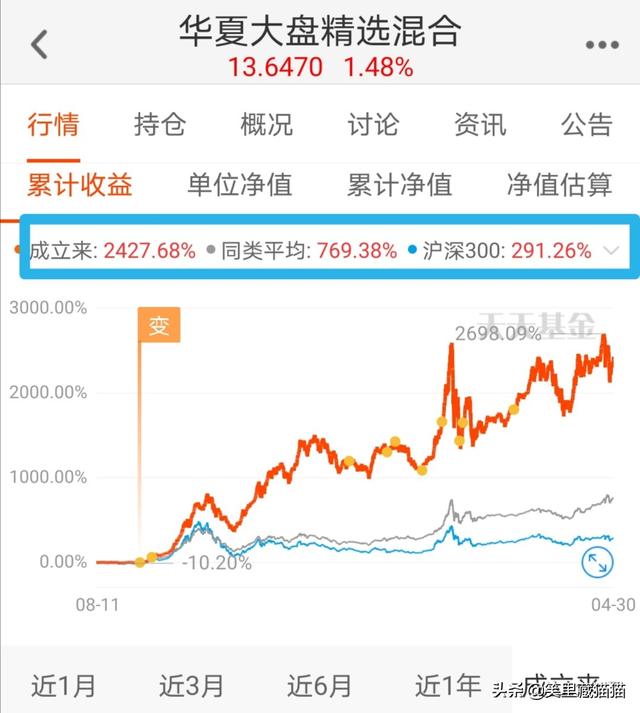Image resolution: width=640 pixels, height=713 pixels.
Task: Tap the orange 变 marker on chart
Action: click(x=159, y=326)
